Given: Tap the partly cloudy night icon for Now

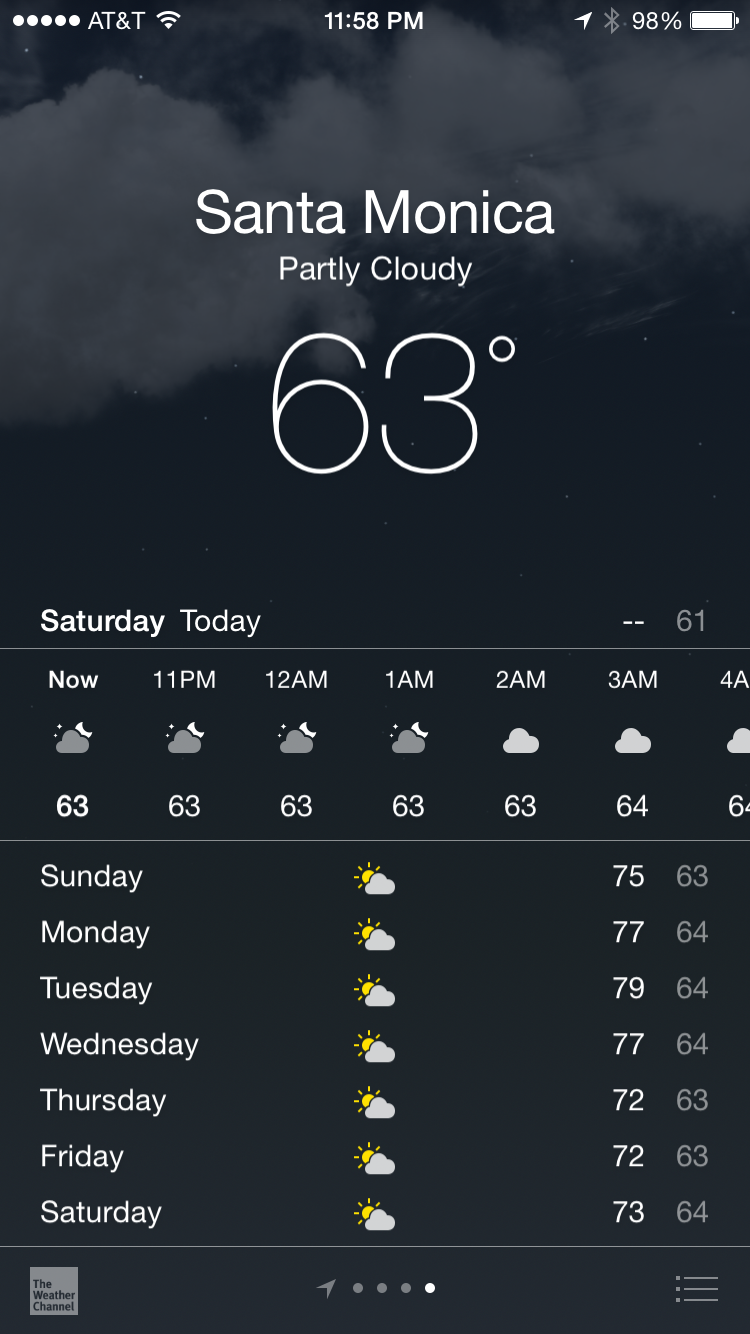Looking at the screenshot, I should [71, 738].
